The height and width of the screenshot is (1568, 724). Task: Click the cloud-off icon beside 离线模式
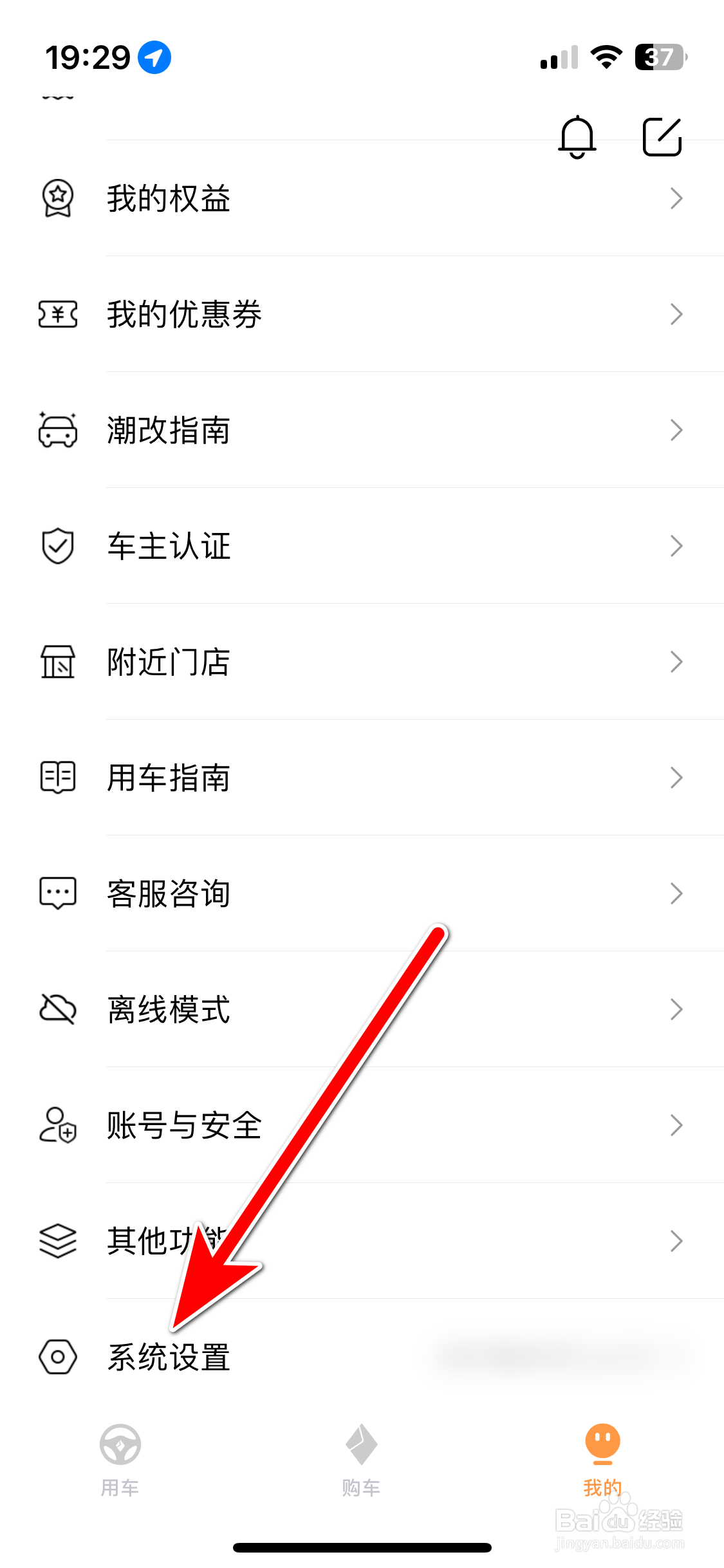pos(57,1009)
